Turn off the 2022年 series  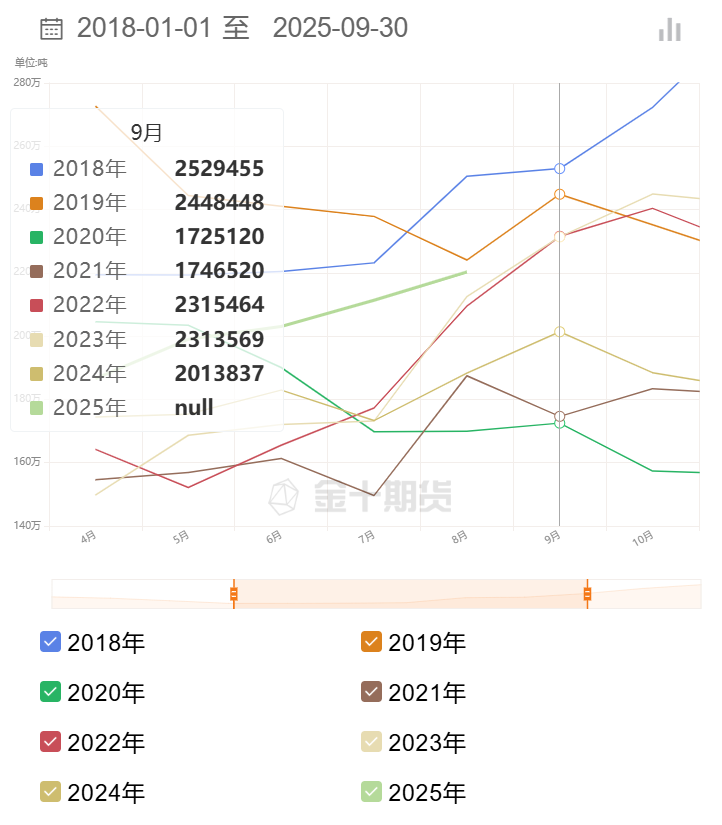(x=50, y=742)
